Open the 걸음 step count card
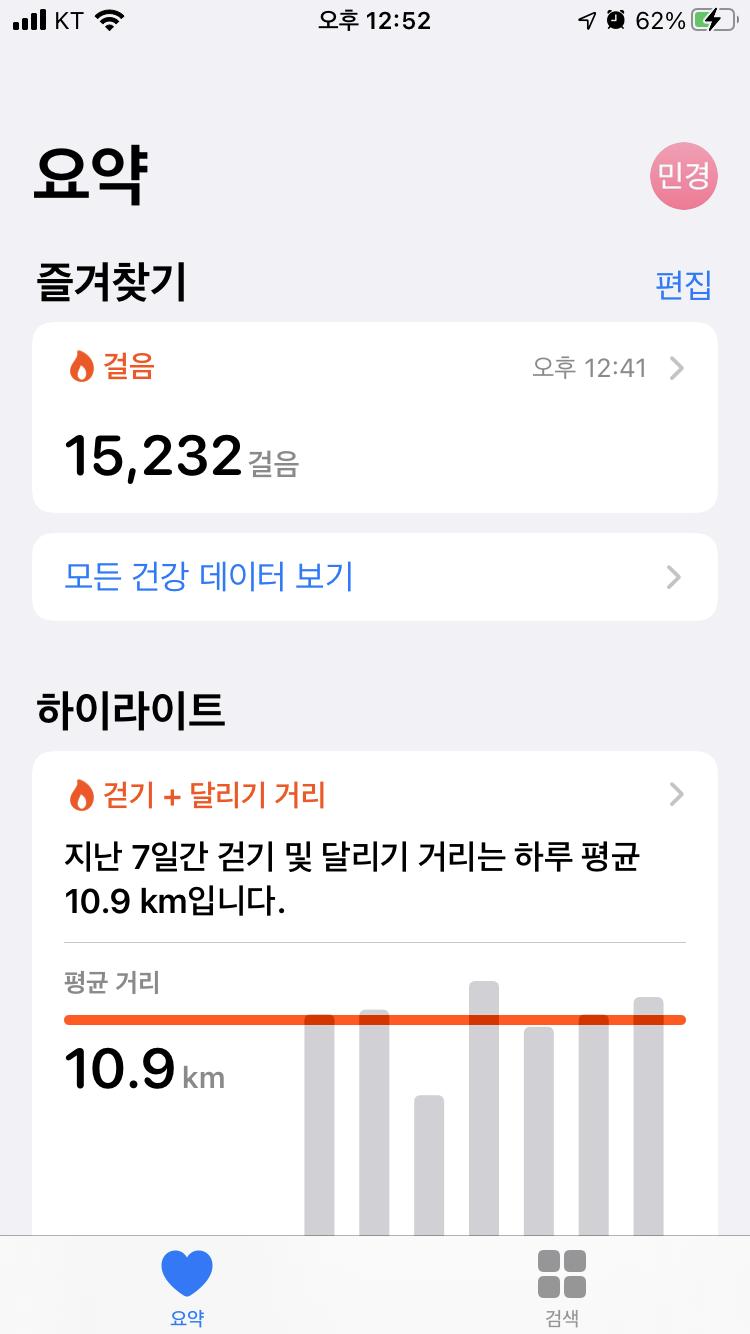Image resolution: width=750 pixels, height=1334 pixels. (374, 417)
